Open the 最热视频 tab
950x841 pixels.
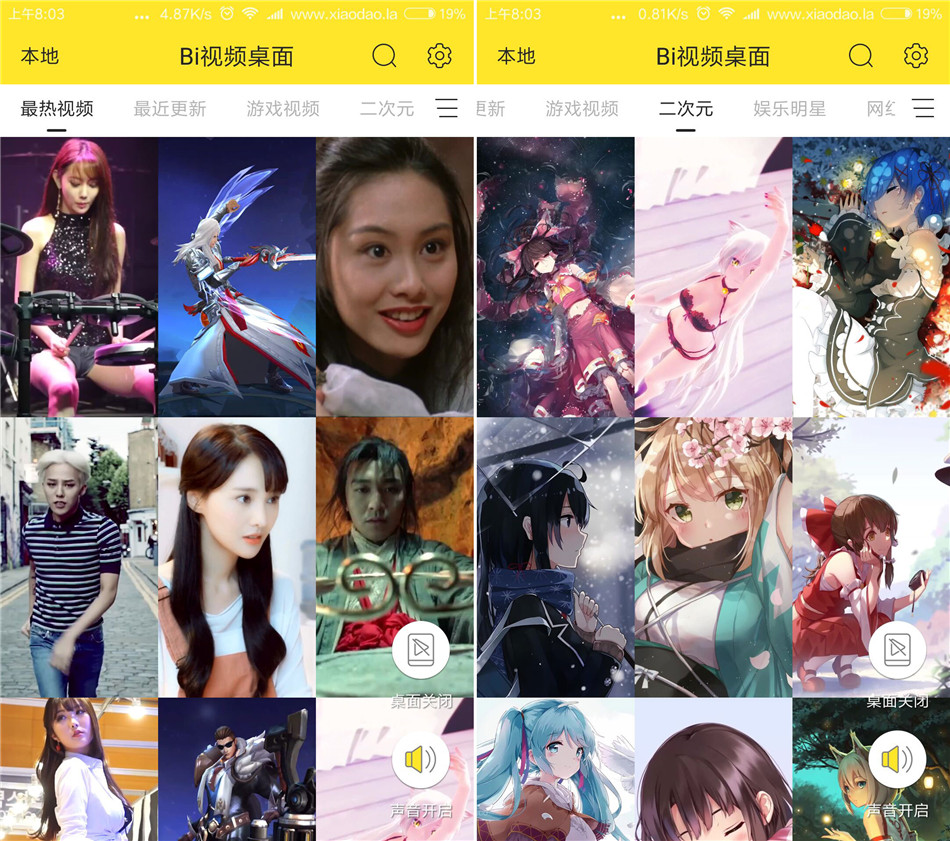(57, 109)
